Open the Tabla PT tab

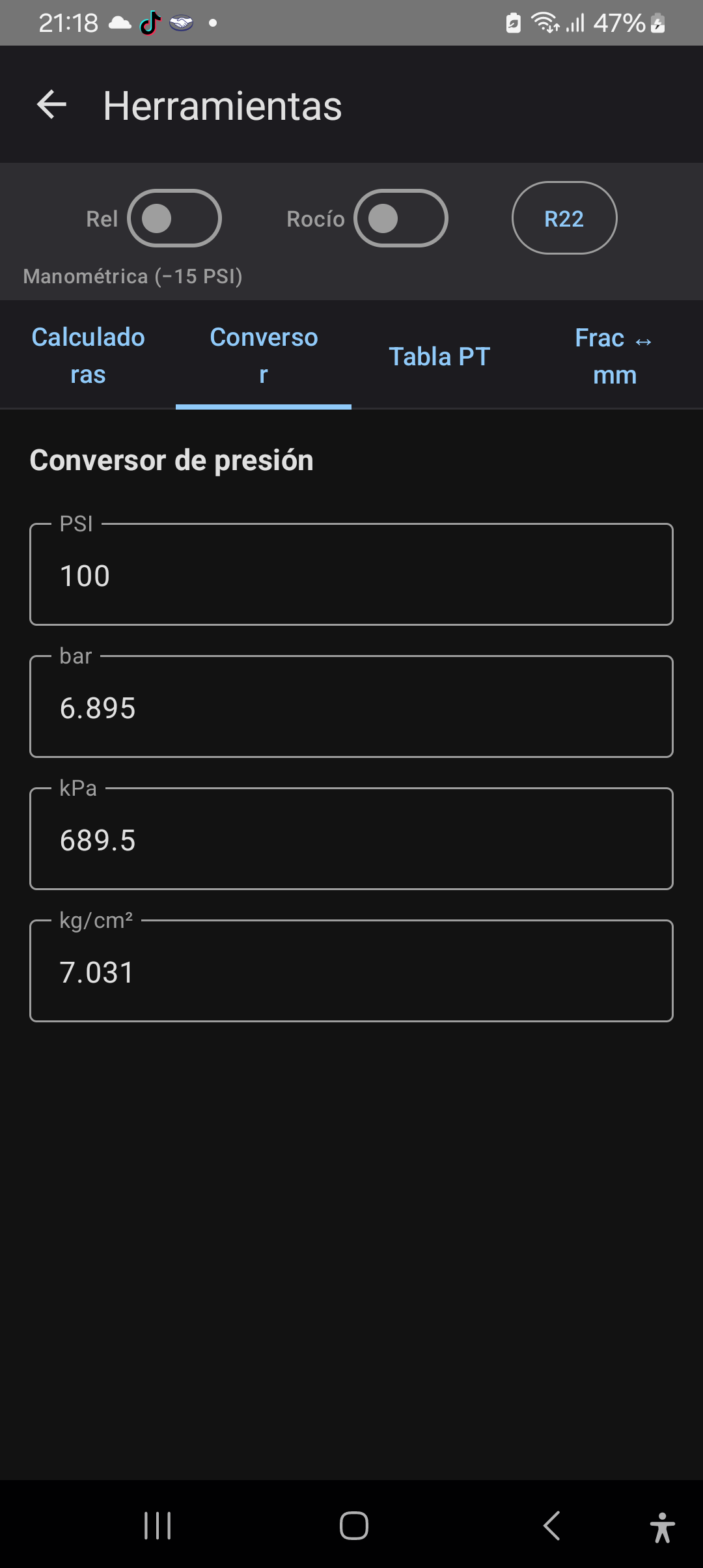point(439,356)
